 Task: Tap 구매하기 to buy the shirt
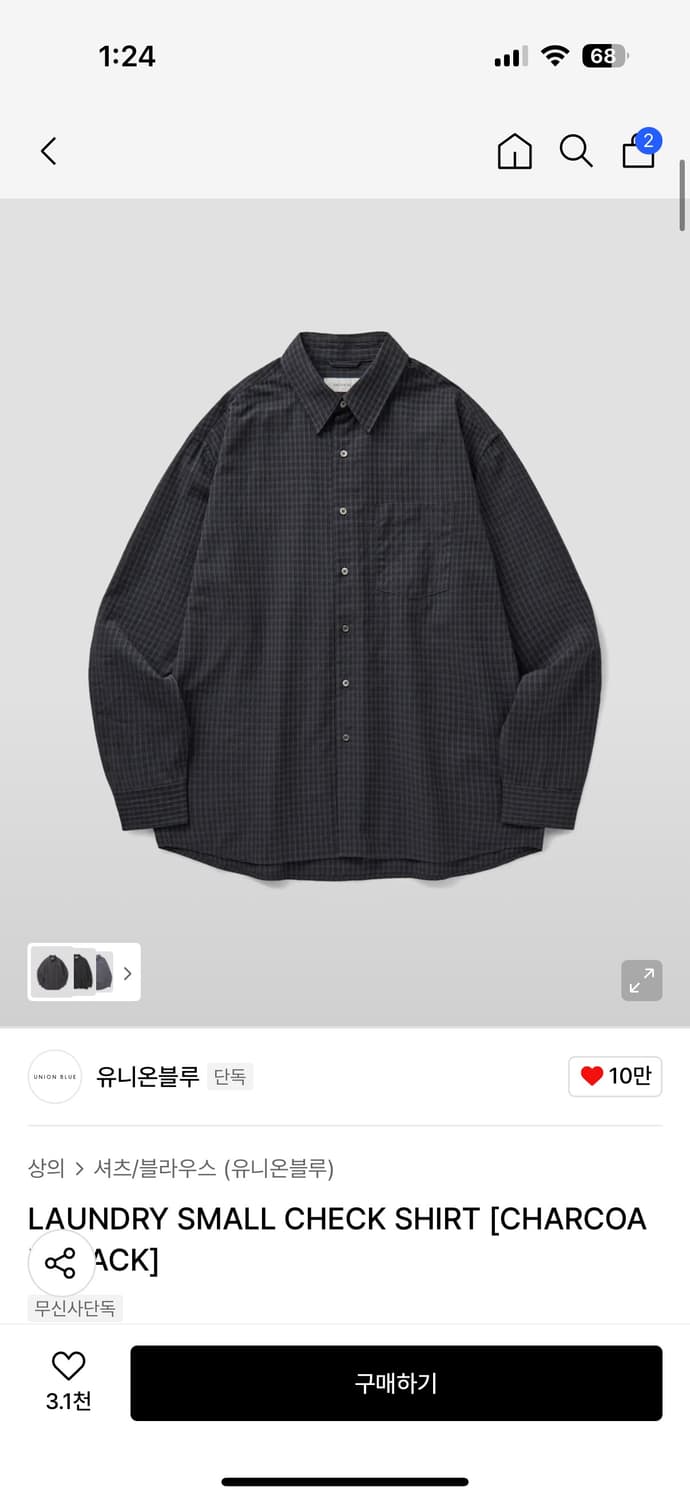pyautogui.click(x=396, y=1383)
